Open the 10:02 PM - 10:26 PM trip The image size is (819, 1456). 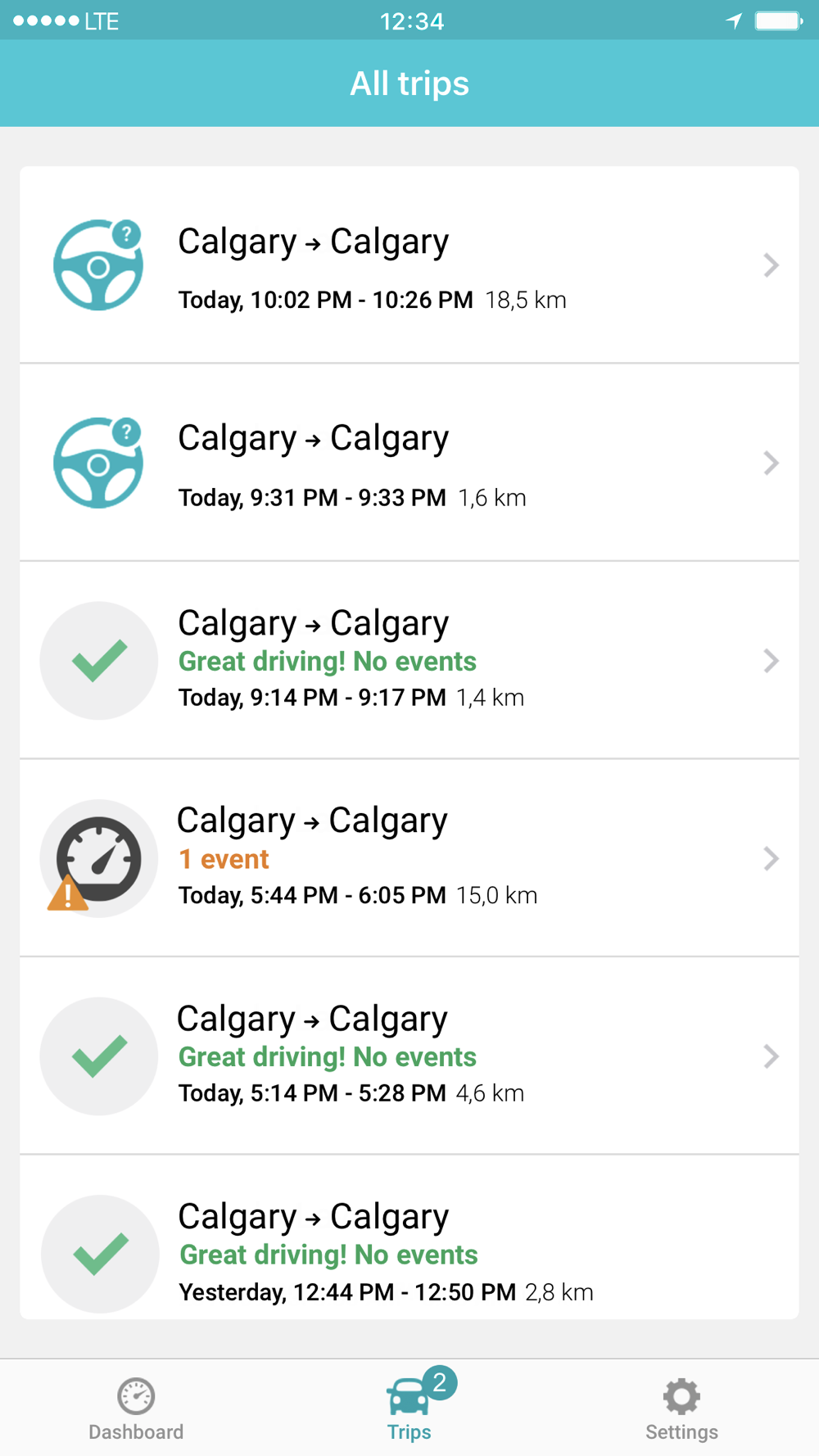pos(409,265)
